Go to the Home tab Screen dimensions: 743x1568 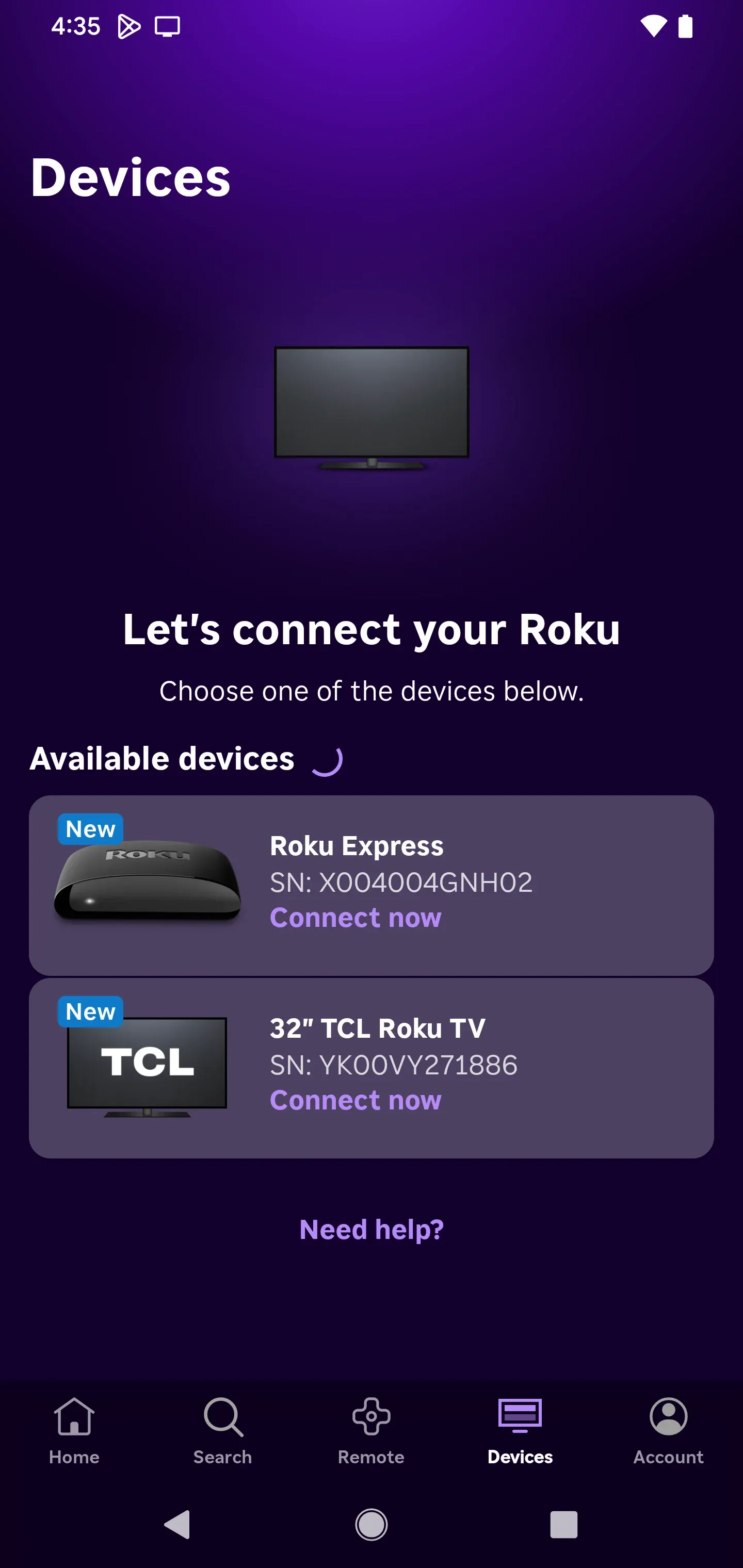pyautogui.click(x=74, y=1431)
